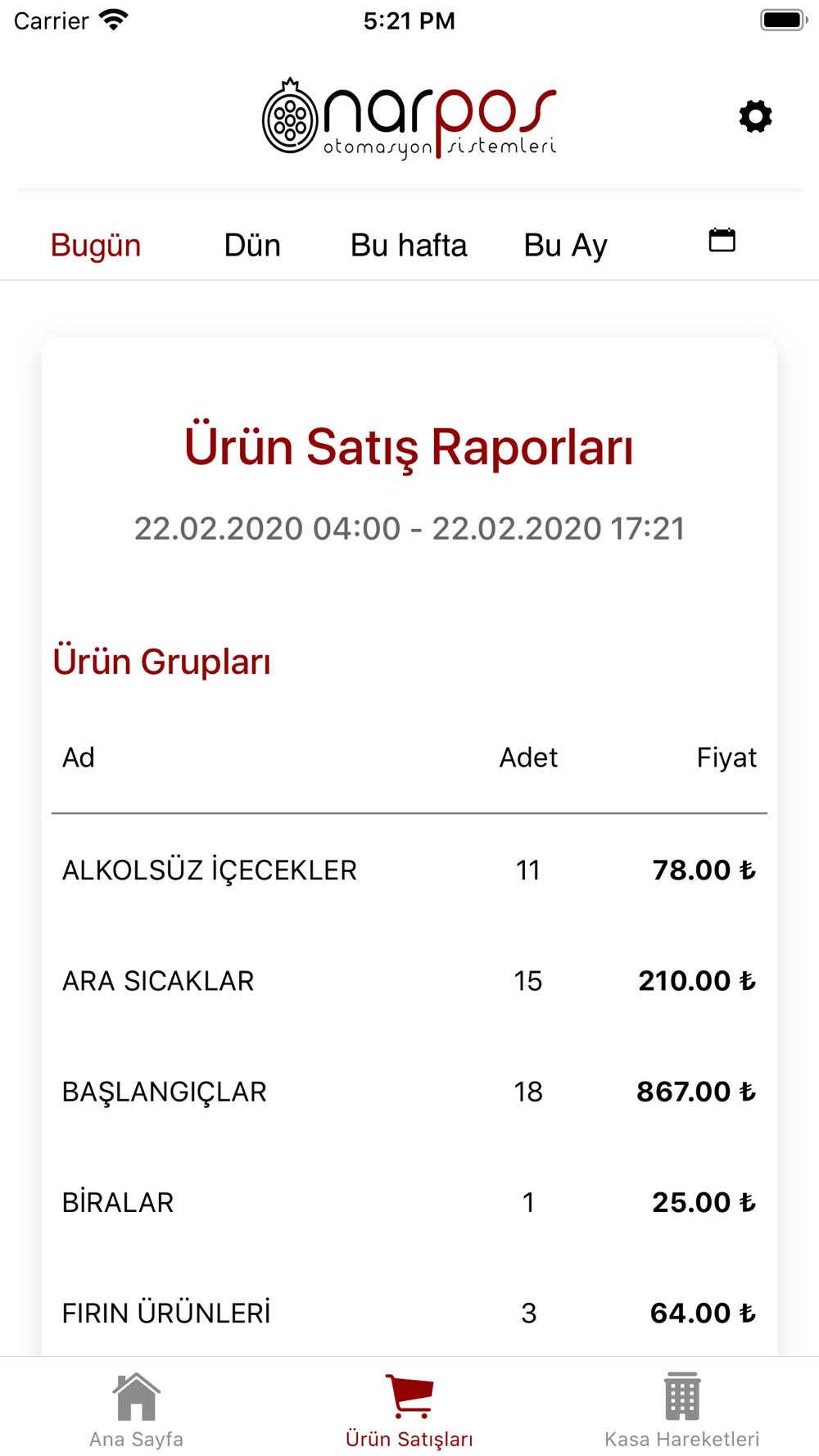This screenshot has width=819, height=1456.
Task: Switch to the Bu Ay filter
Action: [565, 246]
